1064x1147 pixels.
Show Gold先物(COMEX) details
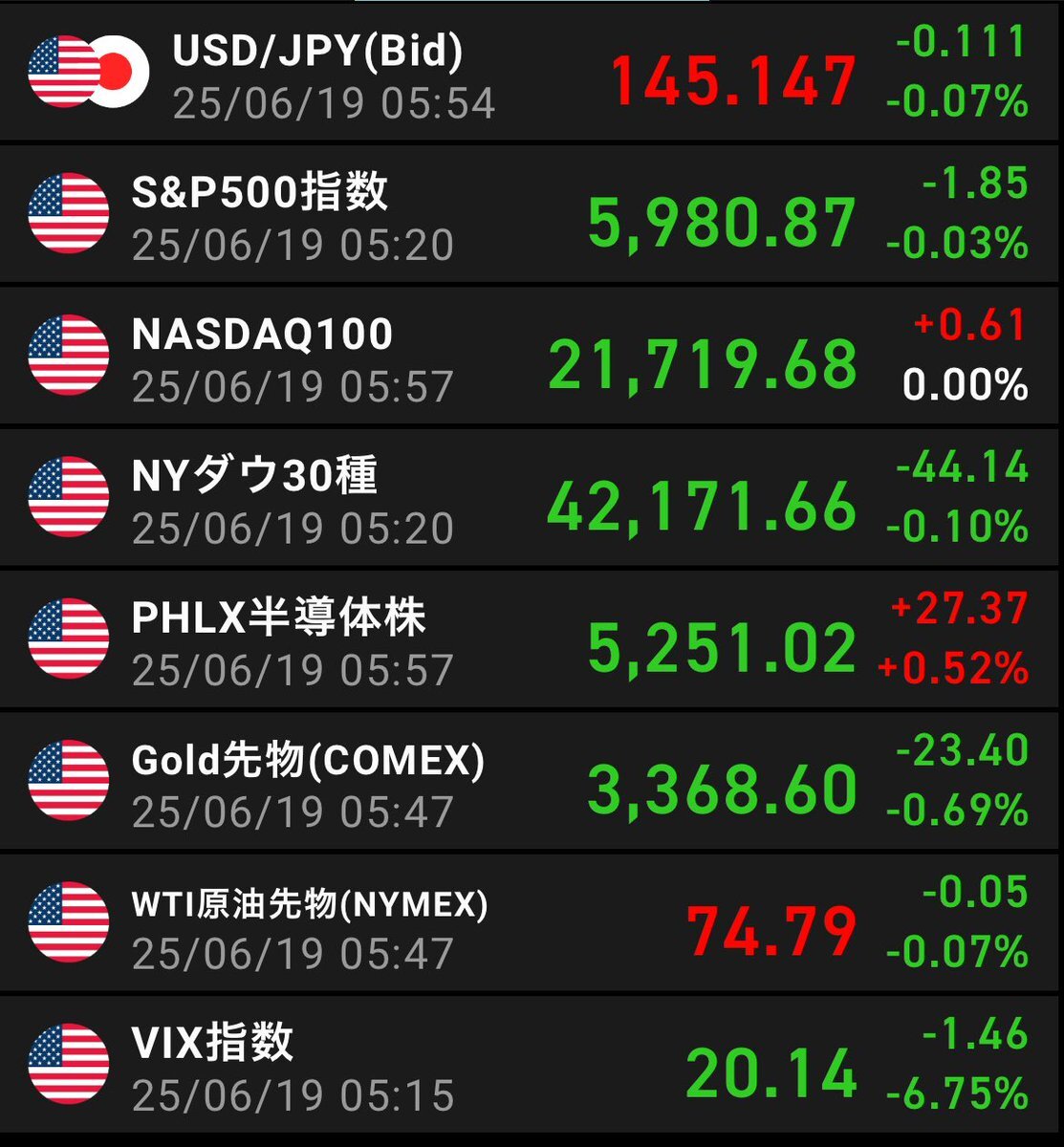532,782
